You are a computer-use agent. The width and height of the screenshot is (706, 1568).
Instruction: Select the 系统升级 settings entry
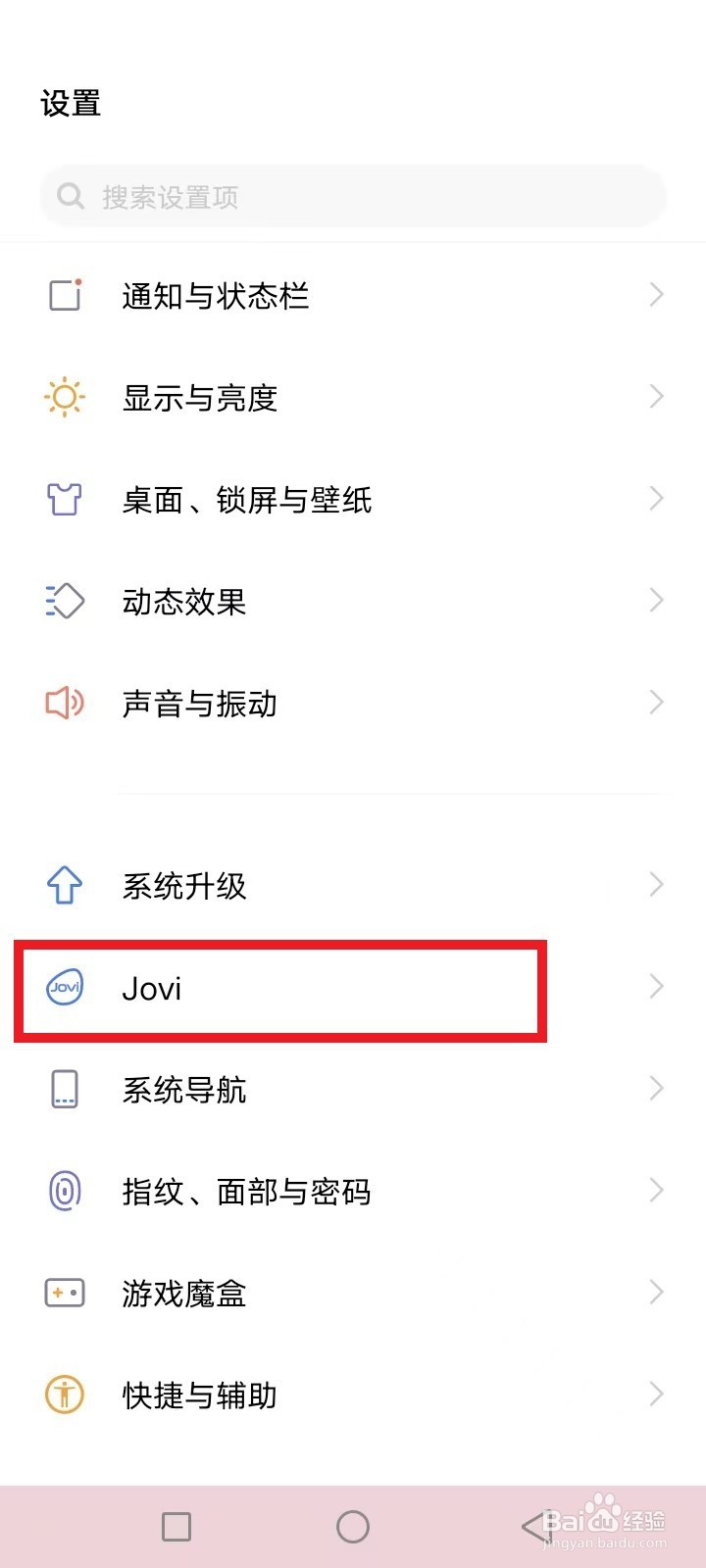353,885
